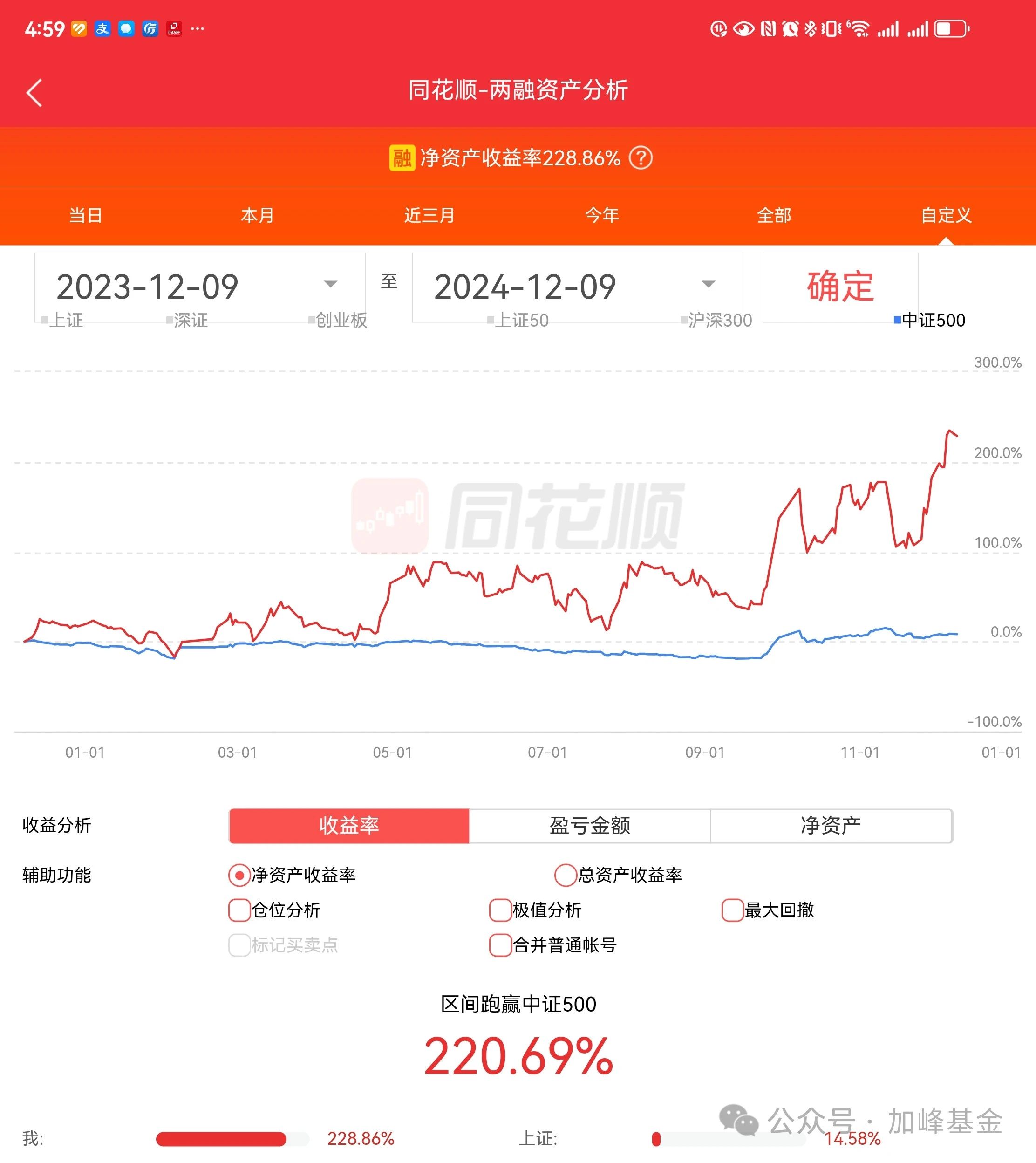Select the 总资产收益率 radio button
Viewport: 1036px width, 1163px height.
point(564,876)
